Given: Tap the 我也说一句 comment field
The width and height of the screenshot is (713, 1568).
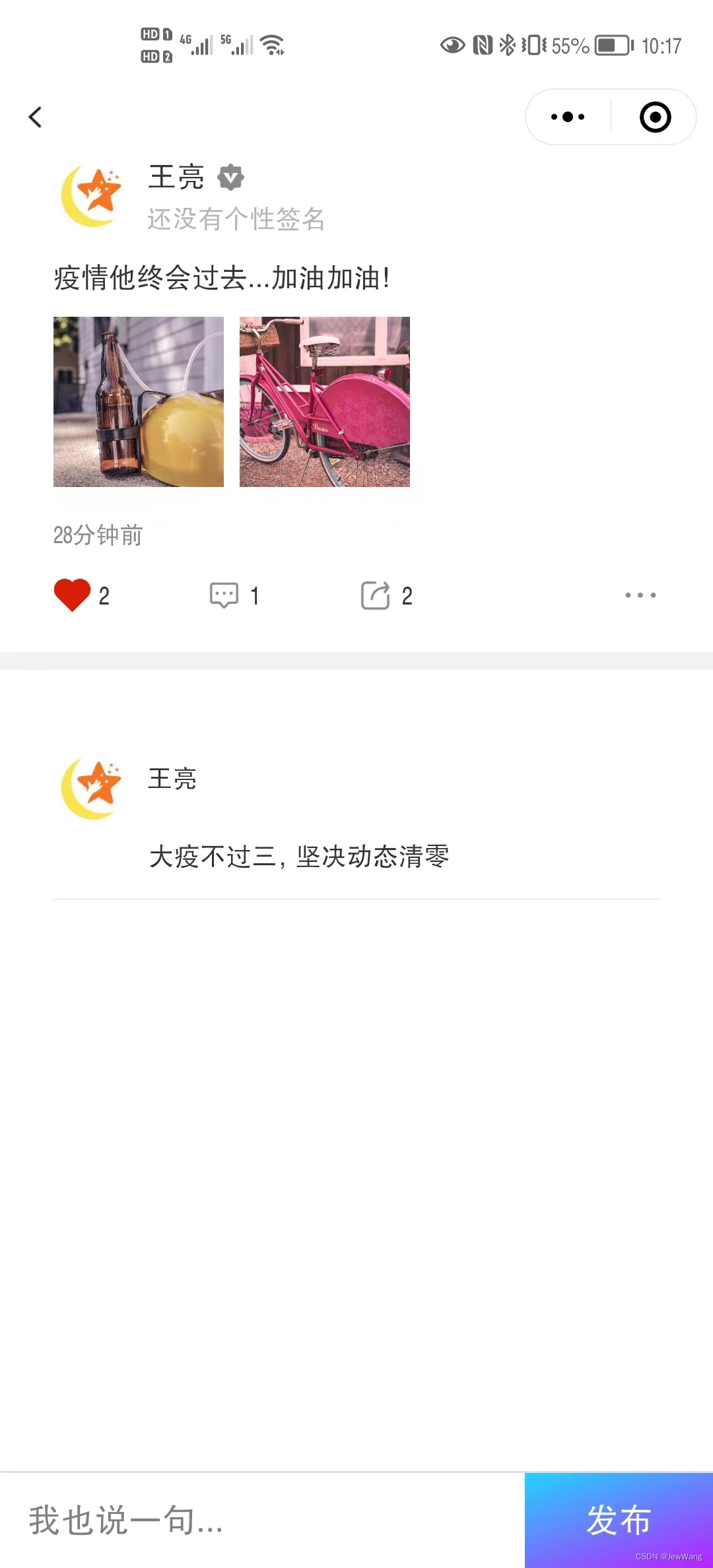Looking at the screenshot, I should pyautogui.click(x=264, y=1520).
